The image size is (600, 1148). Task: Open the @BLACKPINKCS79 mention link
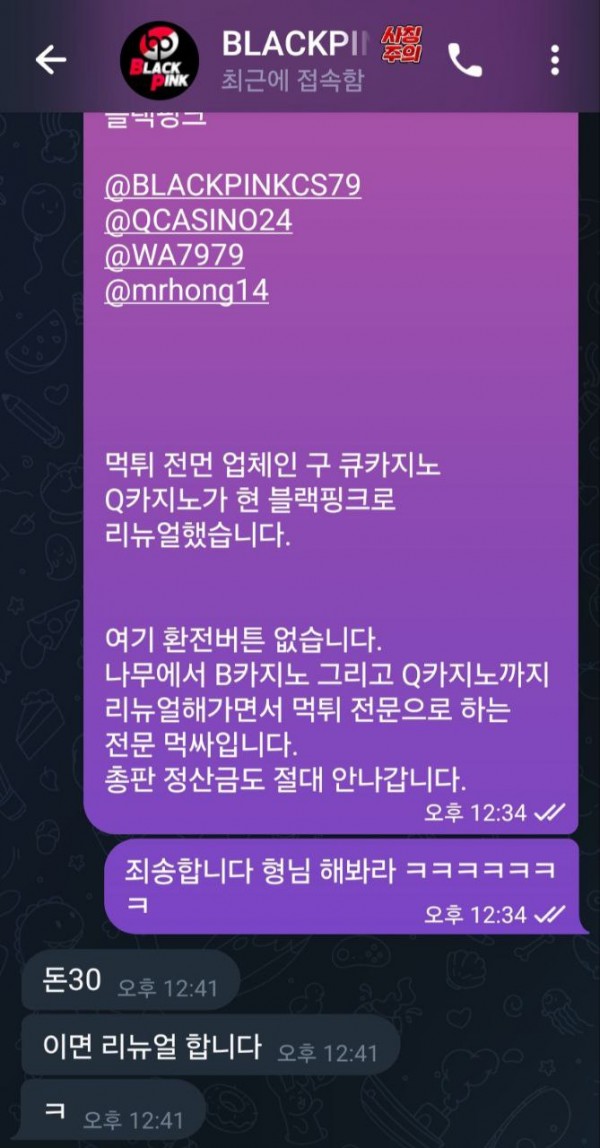point(232,186)
